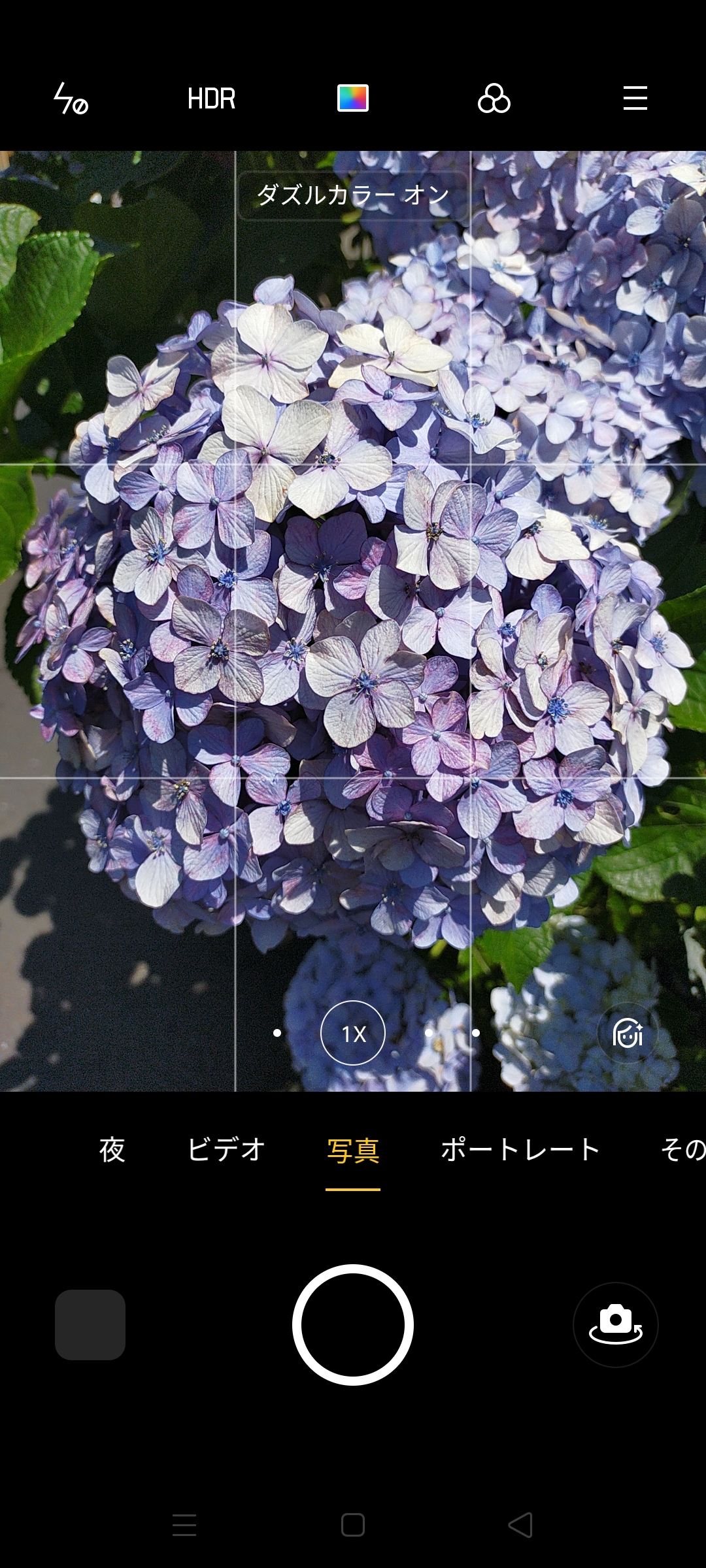Open the その他 more modes tab
This screenshot has width=706, height=1568.
point(683,1149)
